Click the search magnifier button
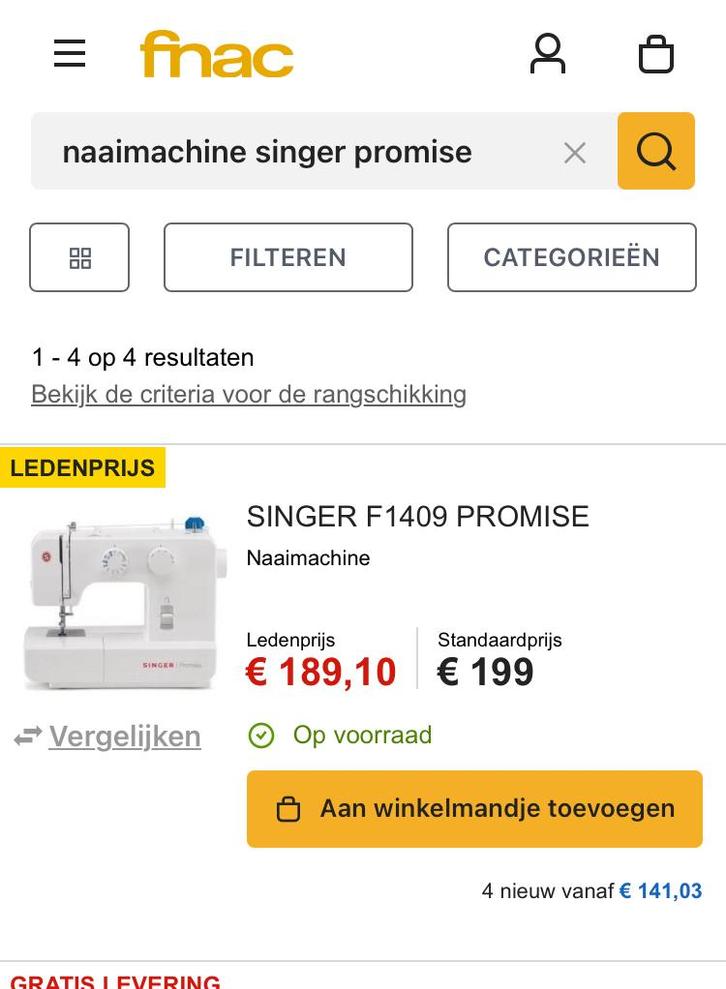The height and width of the screenshot is (989, 726). tap(655, 151)
